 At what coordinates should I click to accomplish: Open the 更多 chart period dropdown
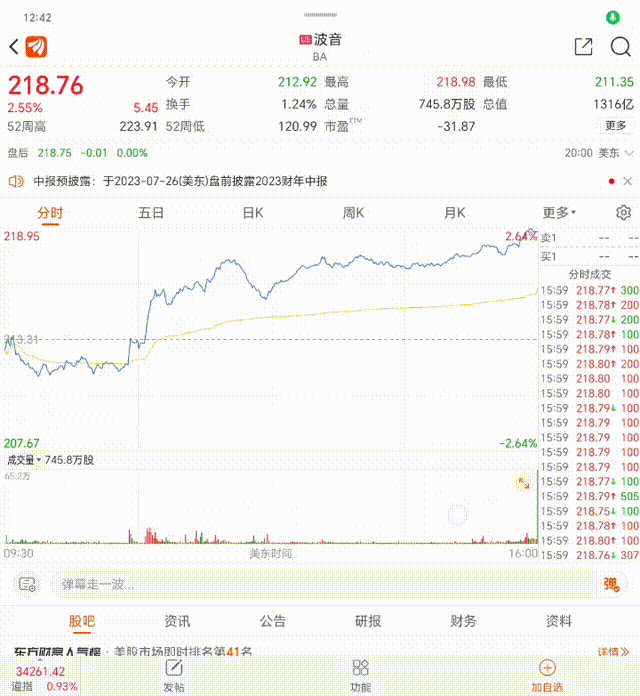559,213
